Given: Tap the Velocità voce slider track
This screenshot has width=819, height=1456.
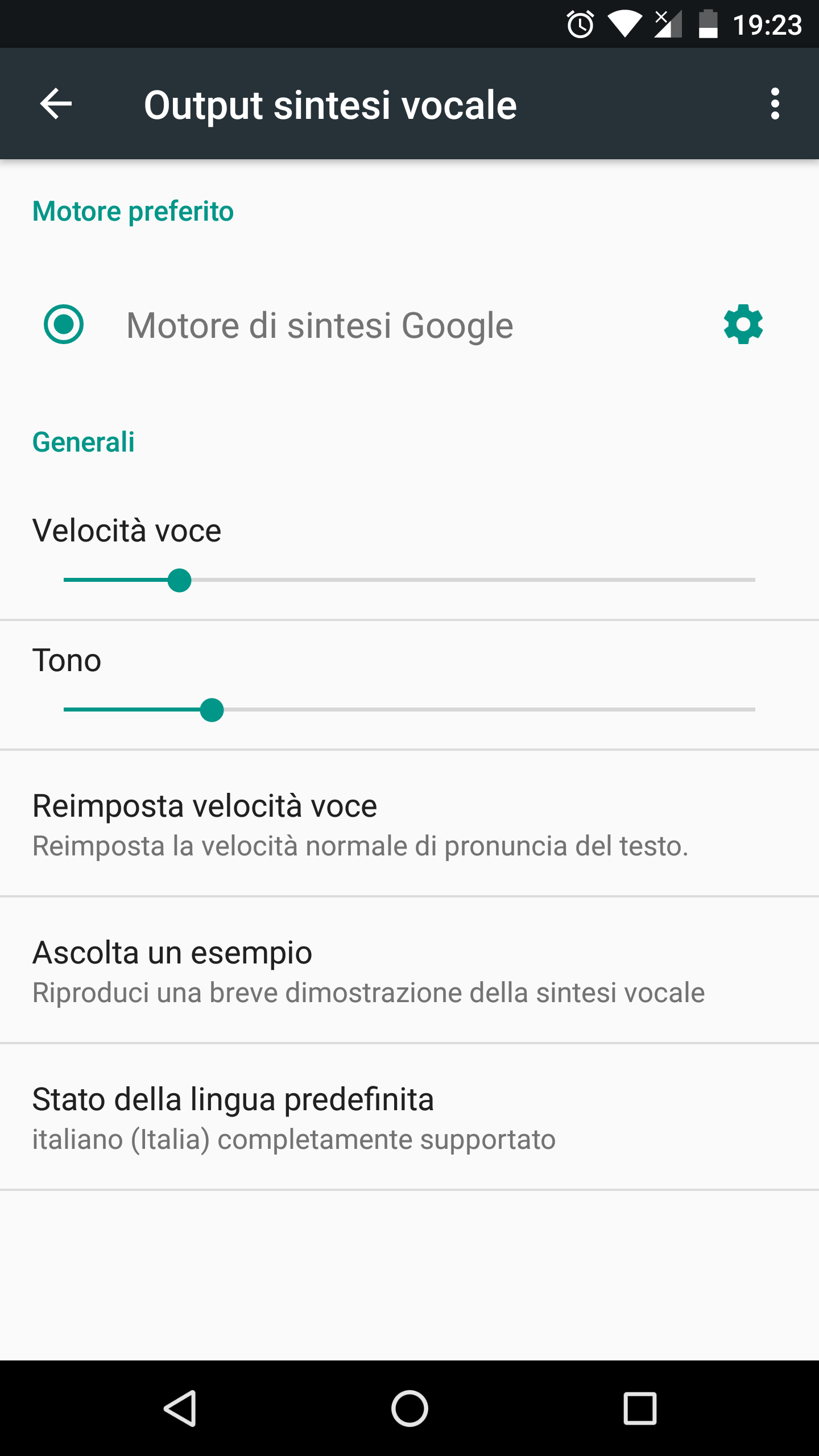Looking at the screenshot, I should 409,580.
